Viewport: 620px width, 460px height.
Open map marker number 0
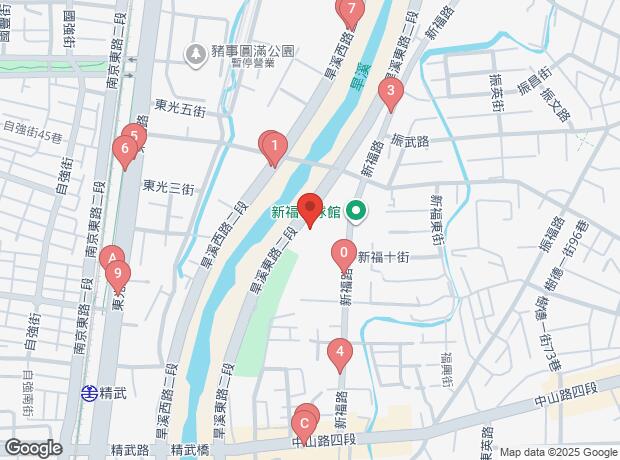(344, 253)
